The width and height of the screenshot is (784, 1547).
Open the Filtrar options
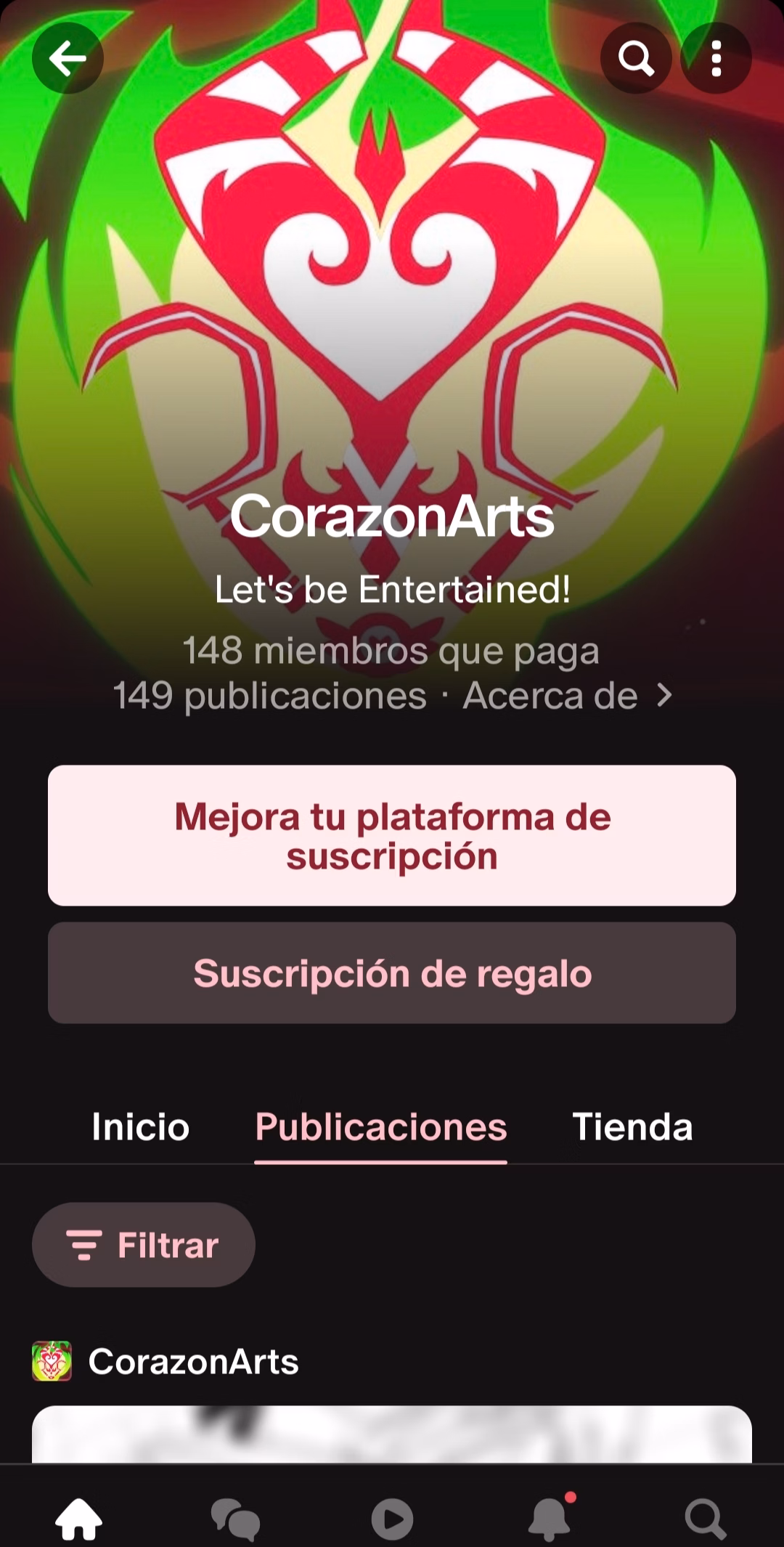(144, 1245)
